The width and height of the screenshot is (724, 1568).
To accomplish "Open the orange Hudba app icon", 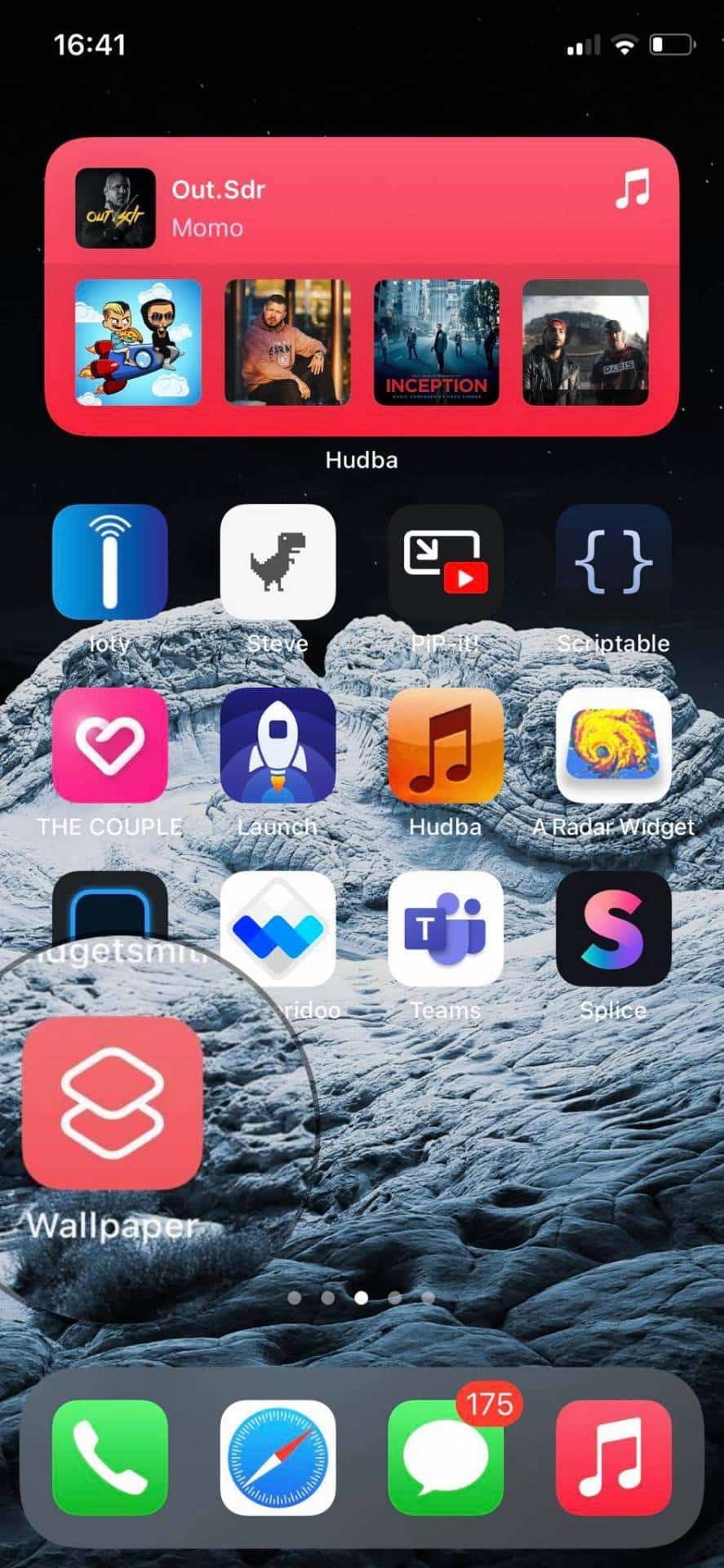I will point(446,746).
